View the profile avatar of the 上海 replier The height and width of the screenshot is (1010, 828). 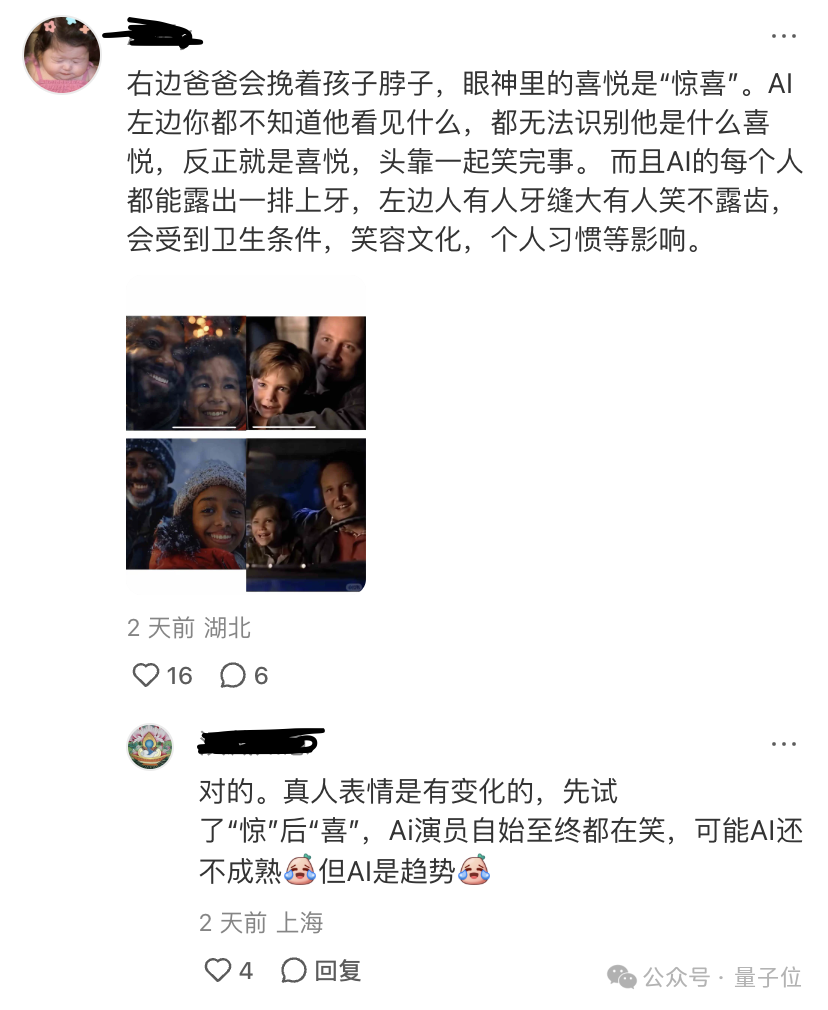150,747
